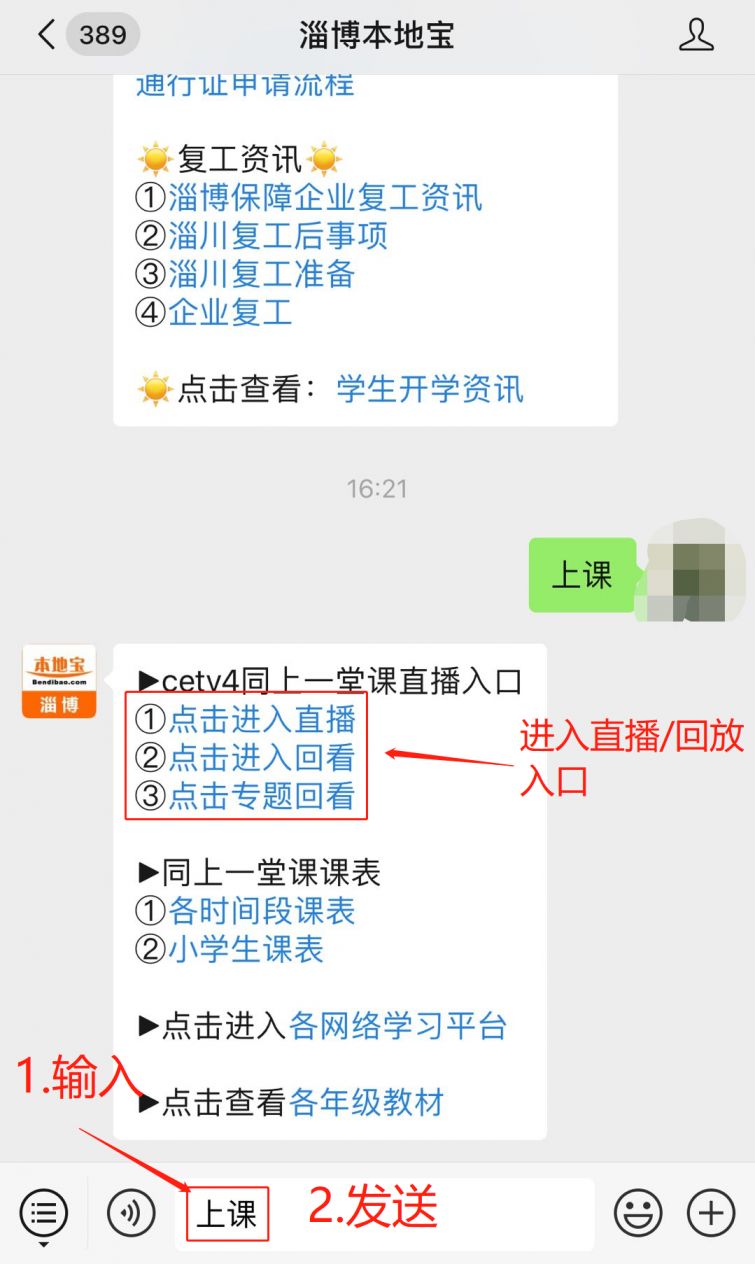This screenshot has width=755, height=1264.
Task: Open link 学生开学资讯
Action: pos(430,388)
